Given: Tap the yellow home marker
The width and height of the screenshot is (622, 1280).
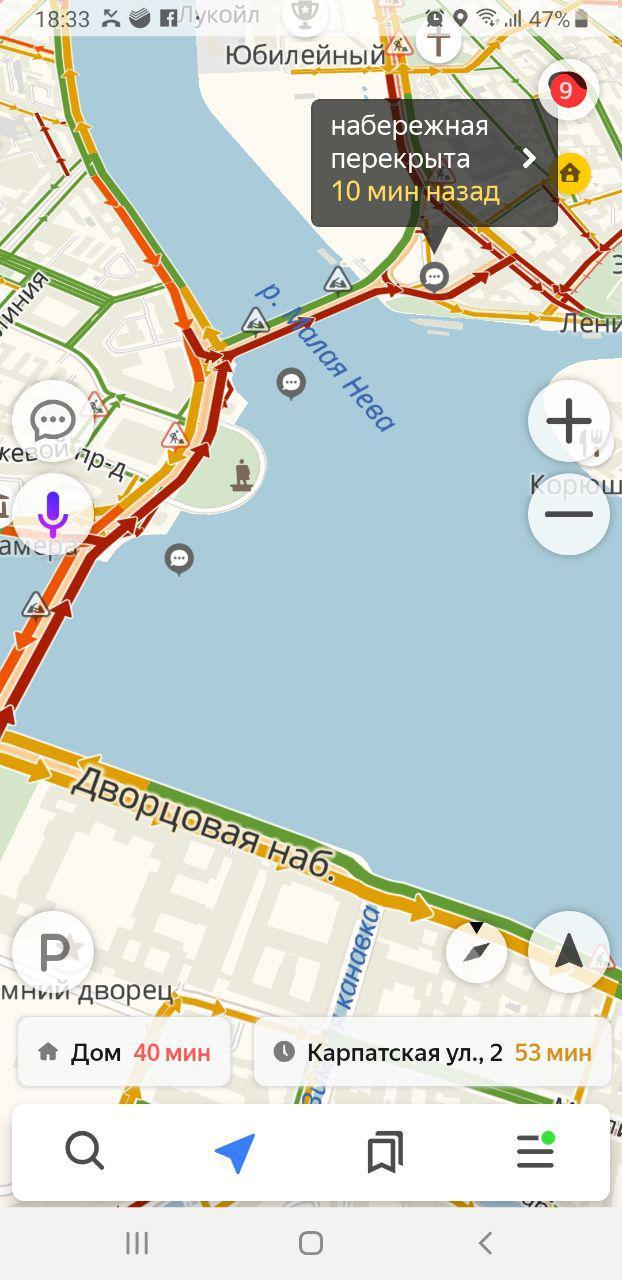Looking at the screenshot, I should point(570,173).
